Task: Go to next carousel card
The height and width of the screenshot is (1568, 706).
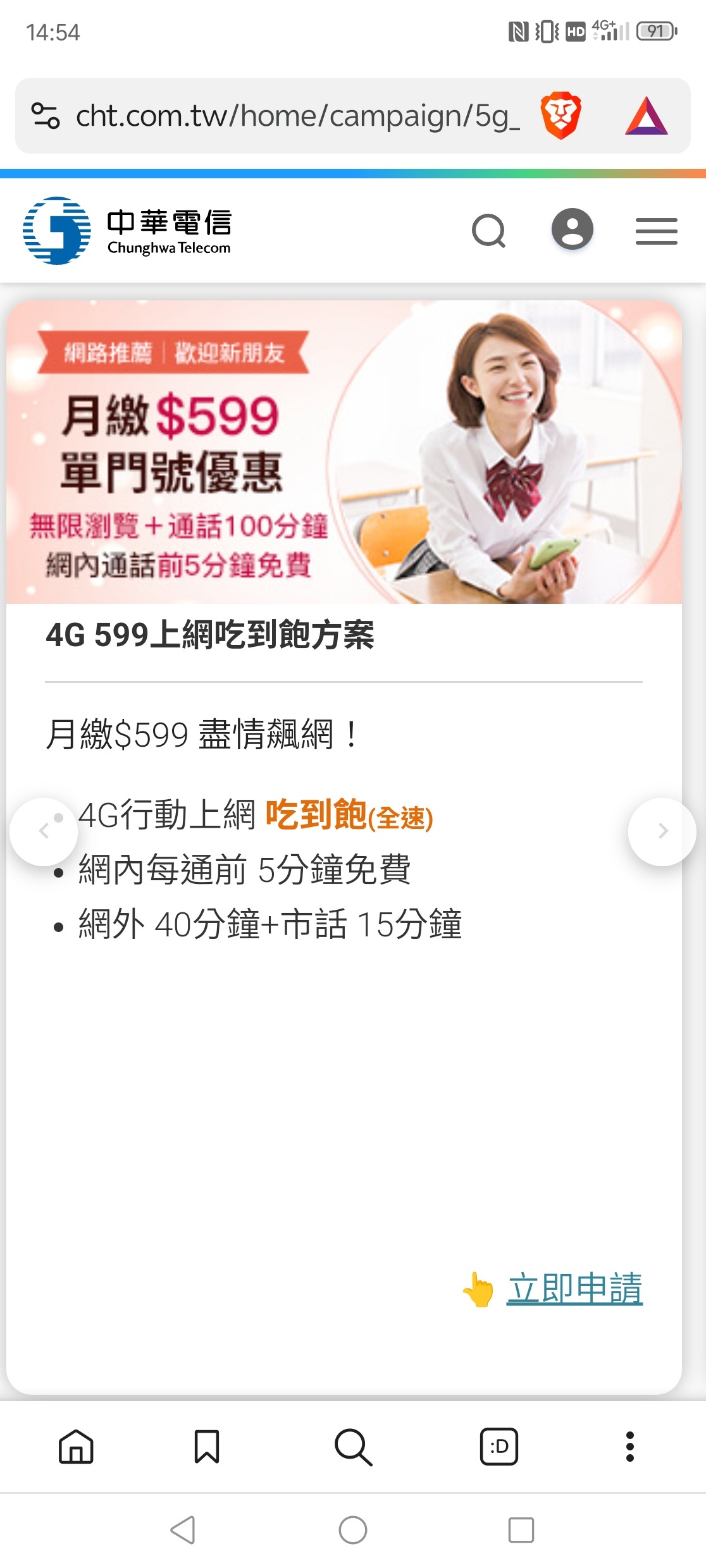Action: coord(662,831)
